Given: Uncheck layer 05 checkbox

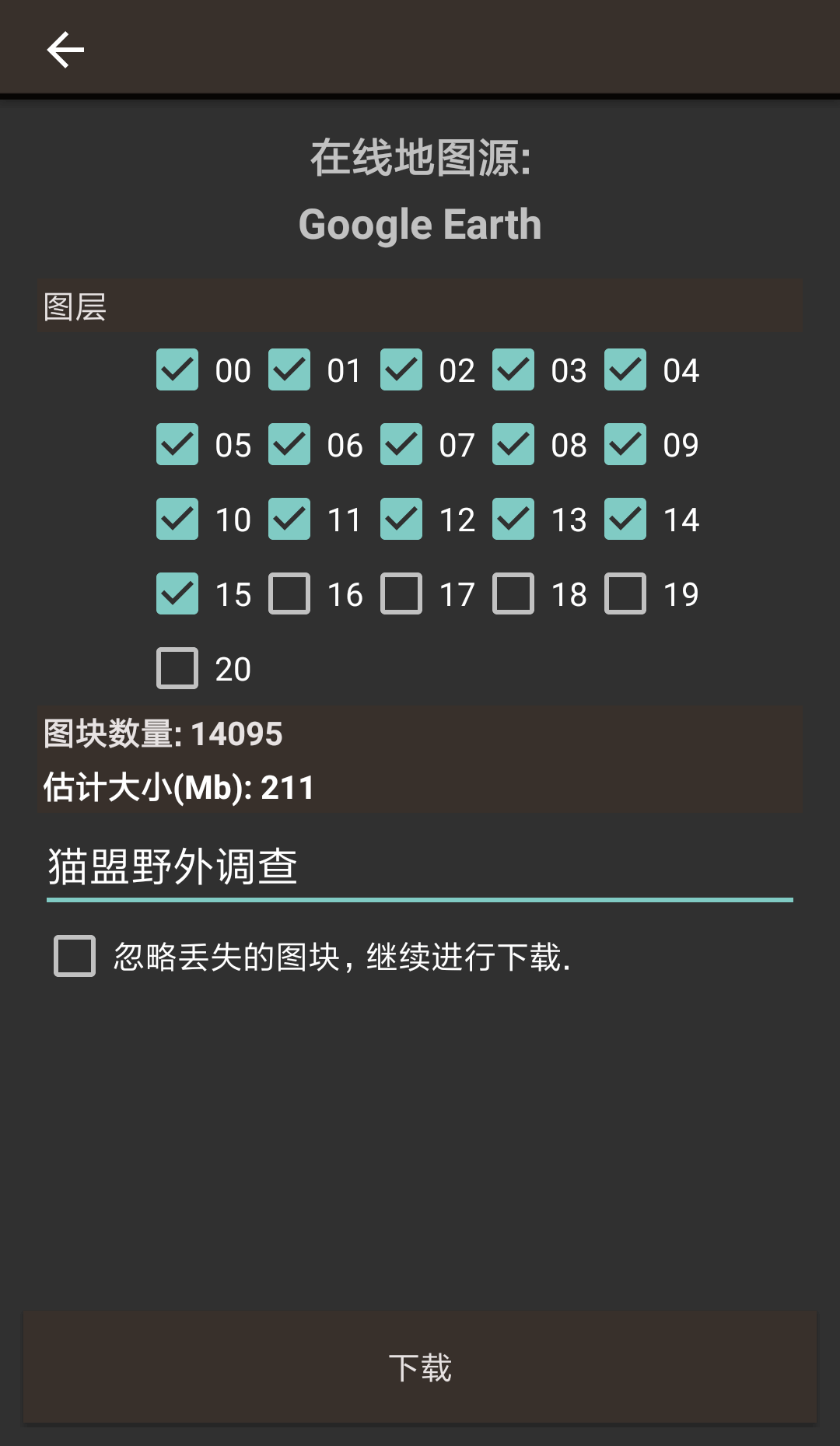Looking at the screenshot, I should point(177,444).
